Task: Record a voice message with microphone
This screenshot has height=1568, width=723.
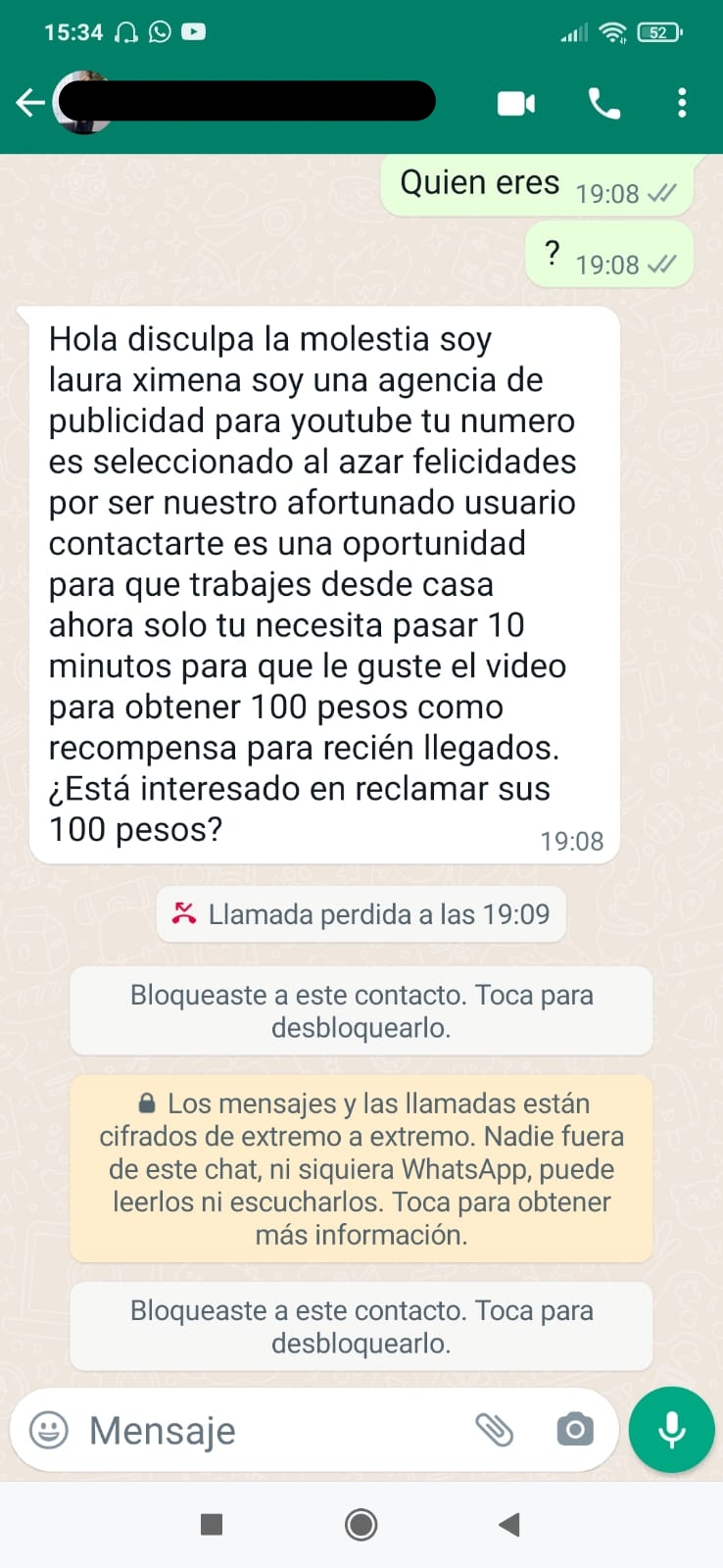Action: [672, 1430]
